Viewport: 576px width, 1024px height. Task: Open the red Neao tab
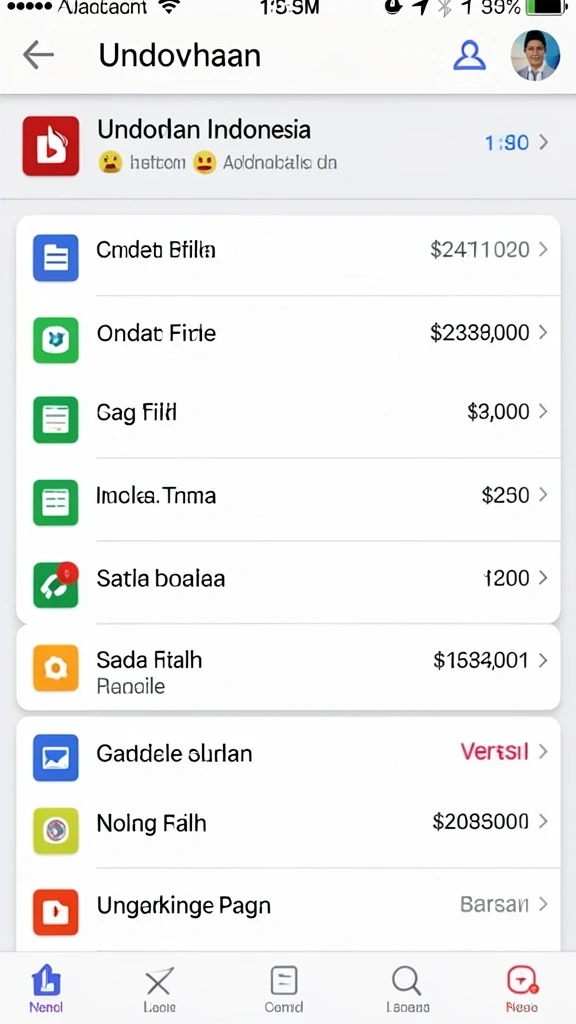pos(522,989)
